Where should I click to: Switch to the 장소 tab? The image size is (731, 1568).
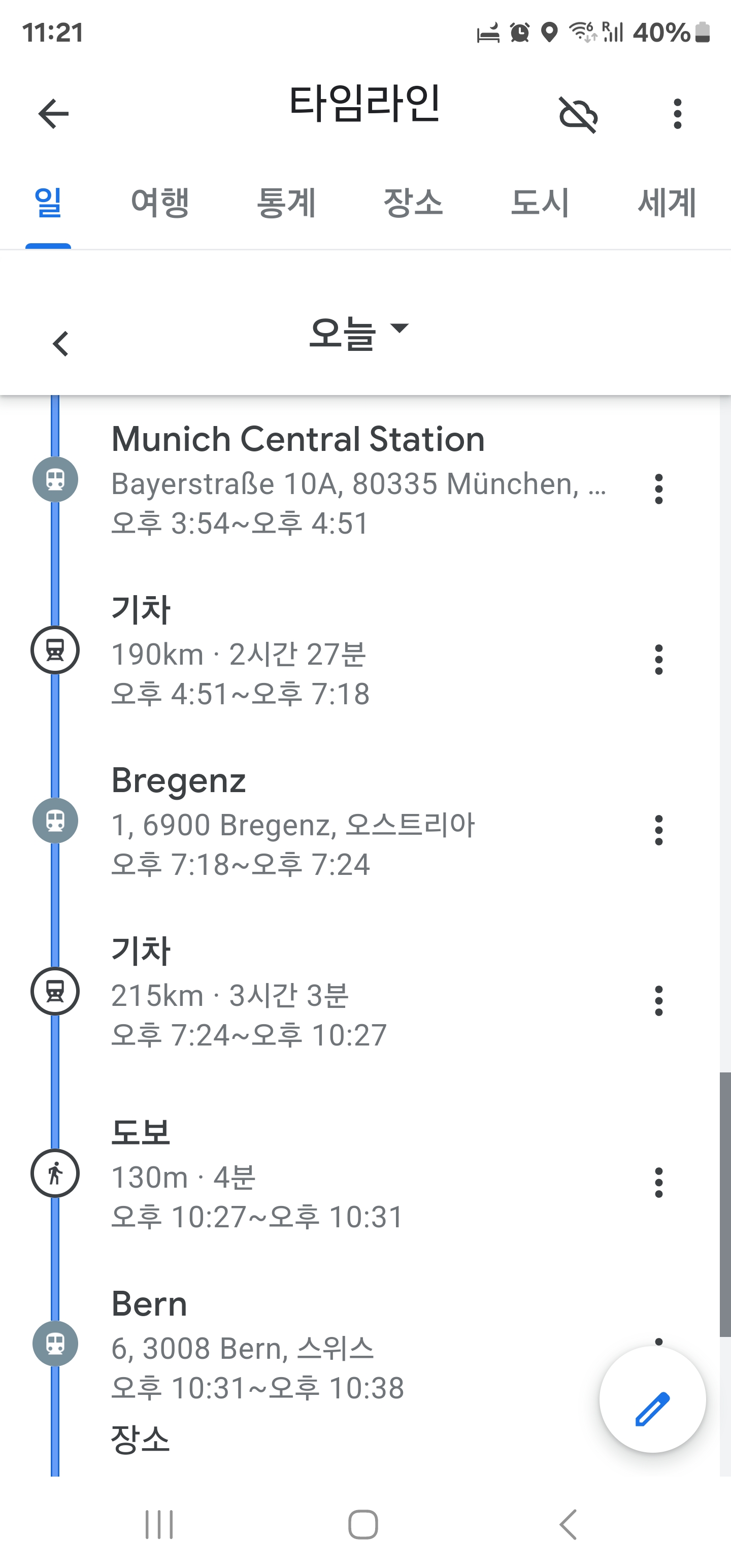point(413,203)
